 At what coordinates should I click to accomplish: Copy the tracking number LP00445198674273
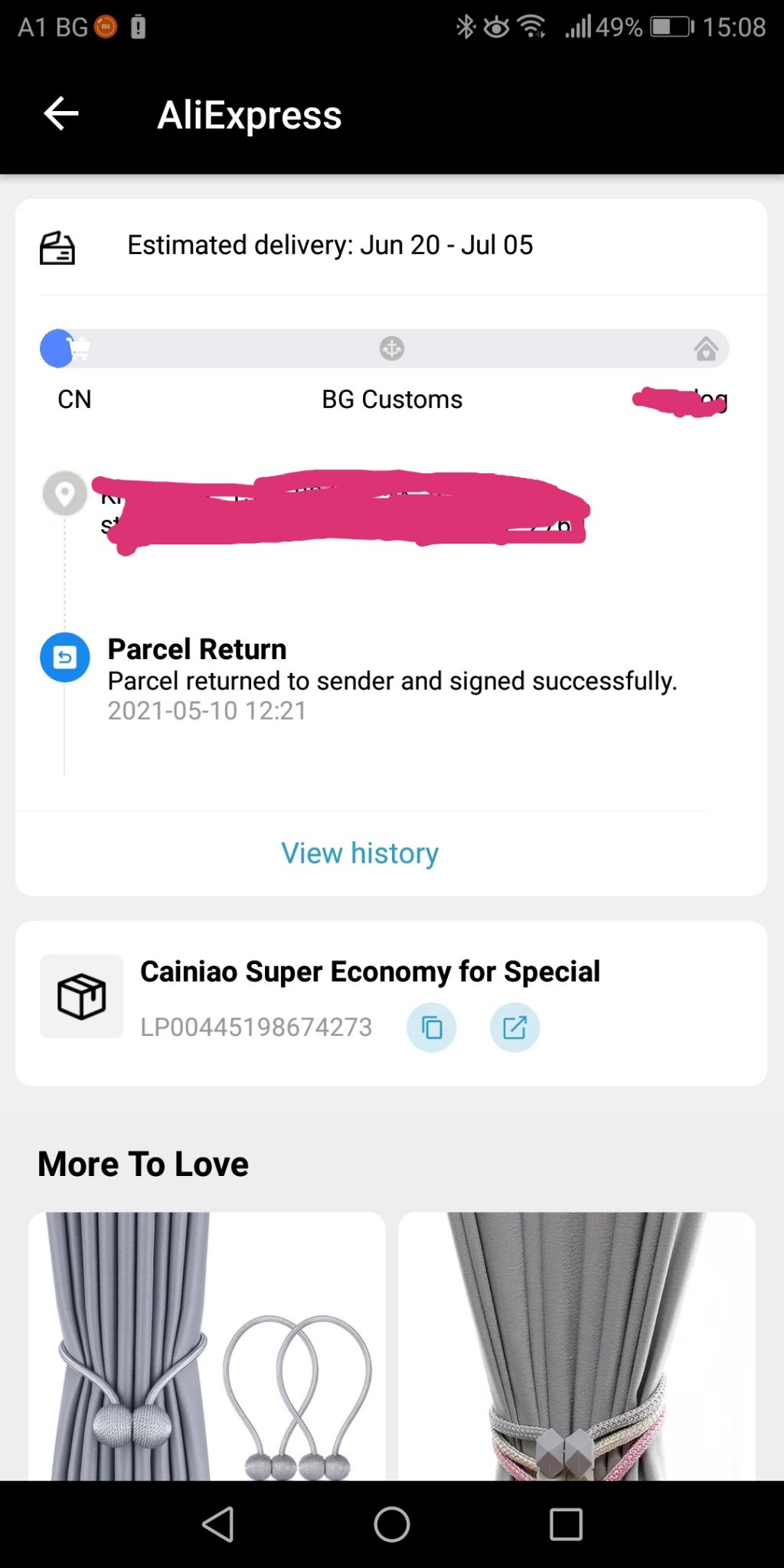coord(431,1027)
